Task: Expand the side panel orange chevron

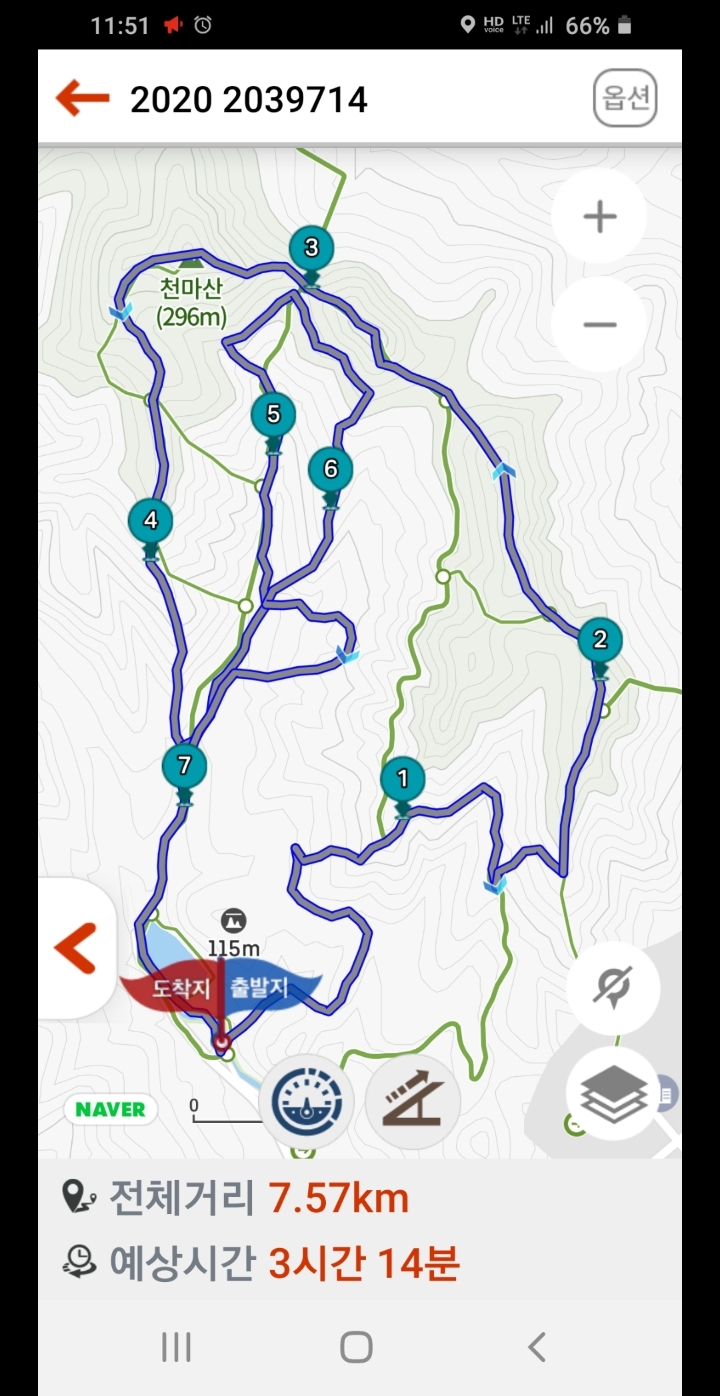Action: point(76,948)
